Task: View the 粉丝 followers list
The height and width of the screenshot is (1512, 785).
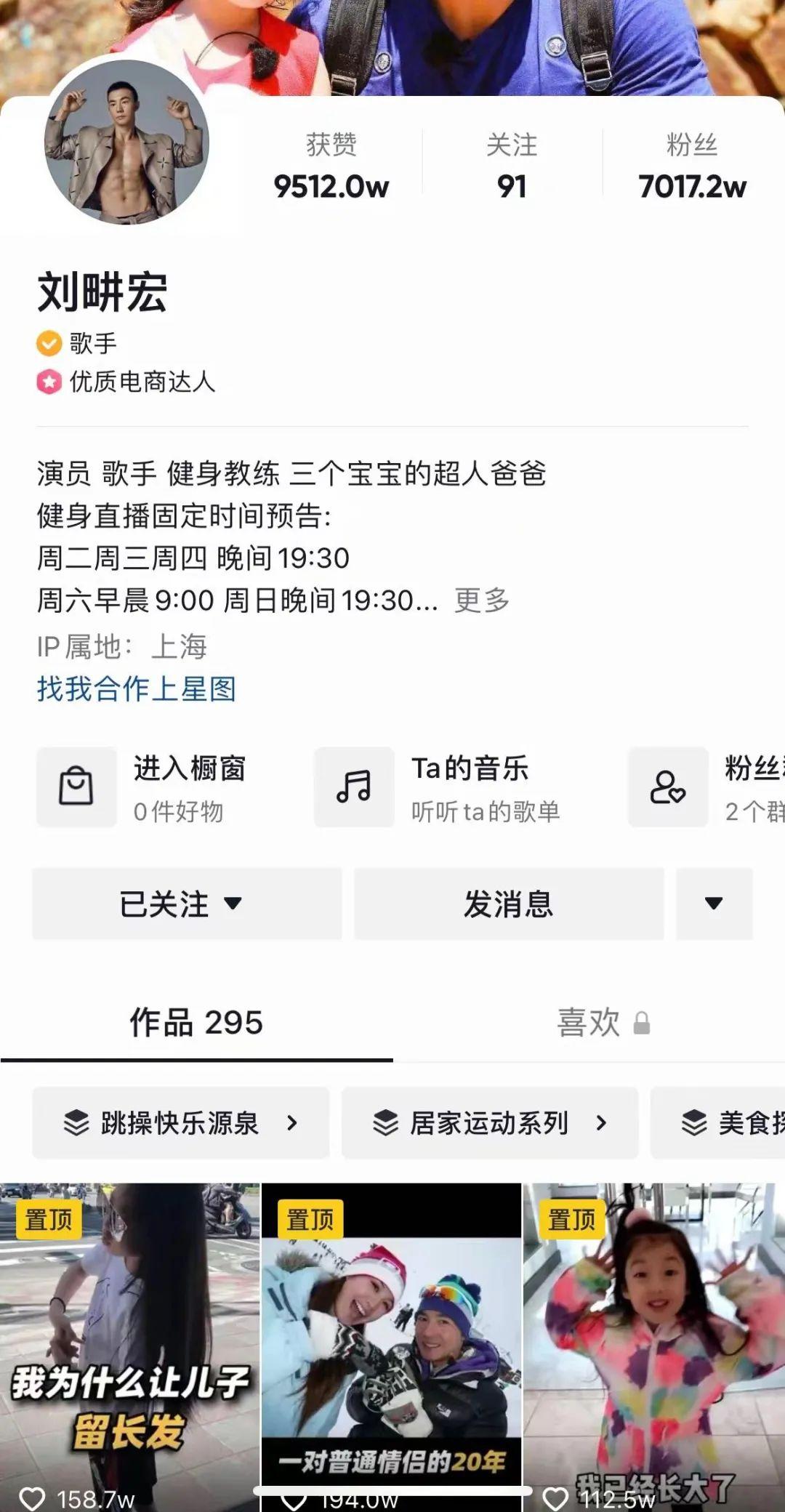Action: pos(692,166)
